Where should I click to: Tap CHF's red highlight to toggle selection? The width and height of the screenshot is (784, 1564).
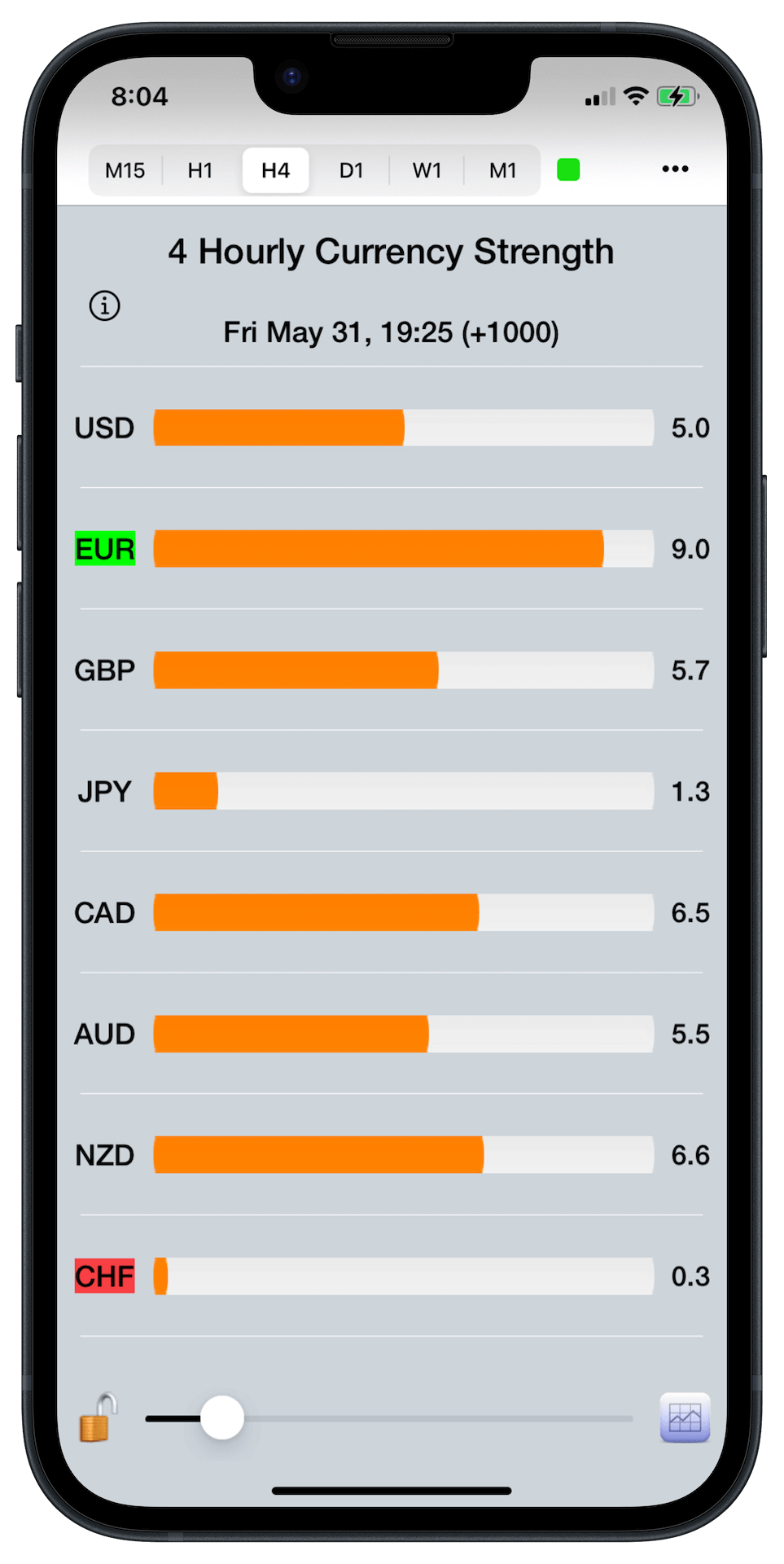coord(104,1276)
